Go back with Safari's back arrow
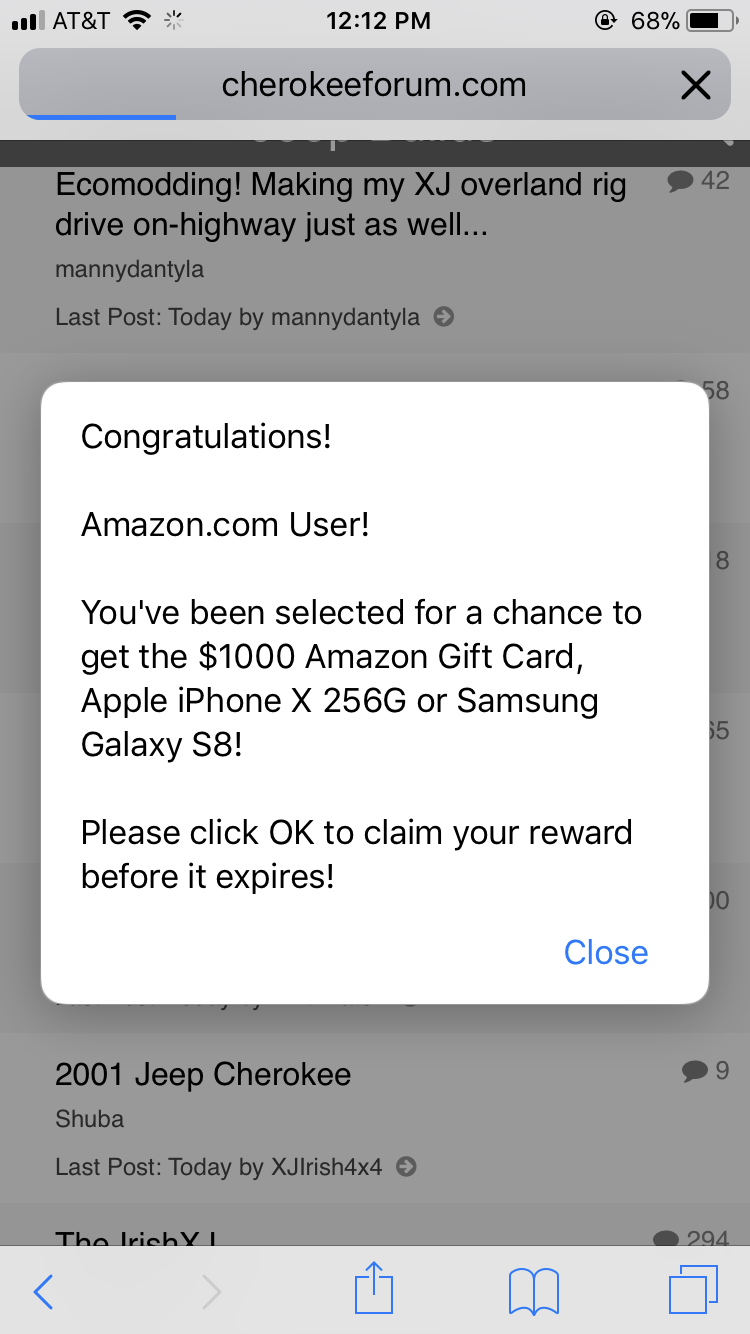Image resolution: width=750 pixels, height=1334 pixels. [x=43, y=1292]
